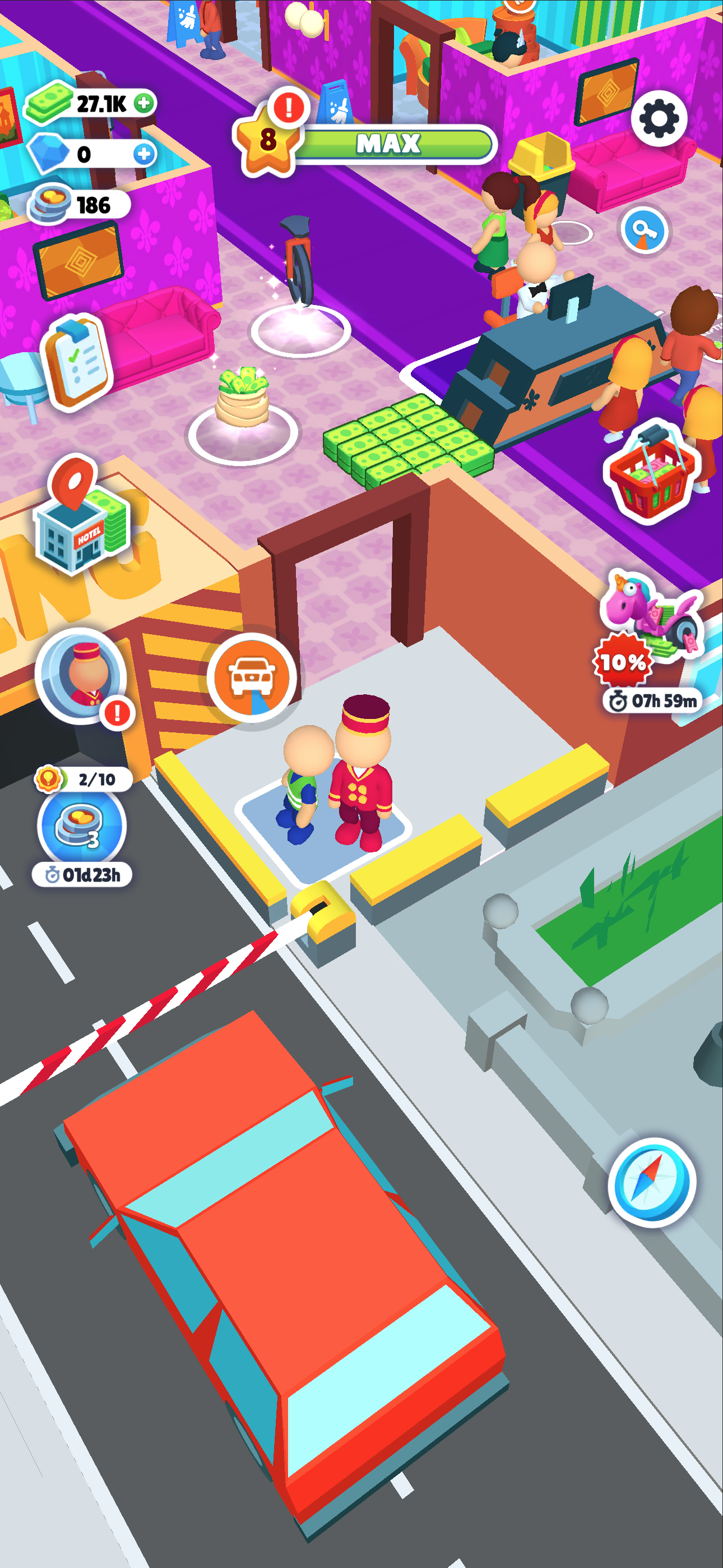
Task: Add gems with the blue plus
Action: pyautogui.click(x=143, y=154)
